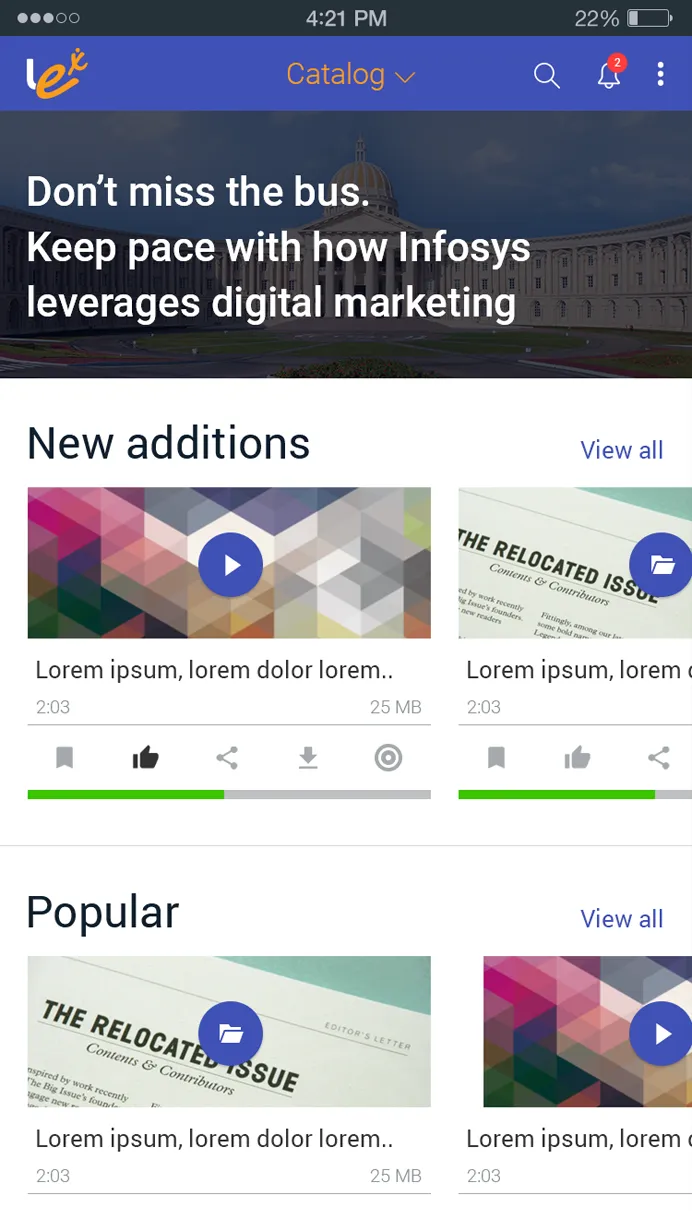Play the first video in New additions
The image size is (692, 1211).
tap(230, 565)
